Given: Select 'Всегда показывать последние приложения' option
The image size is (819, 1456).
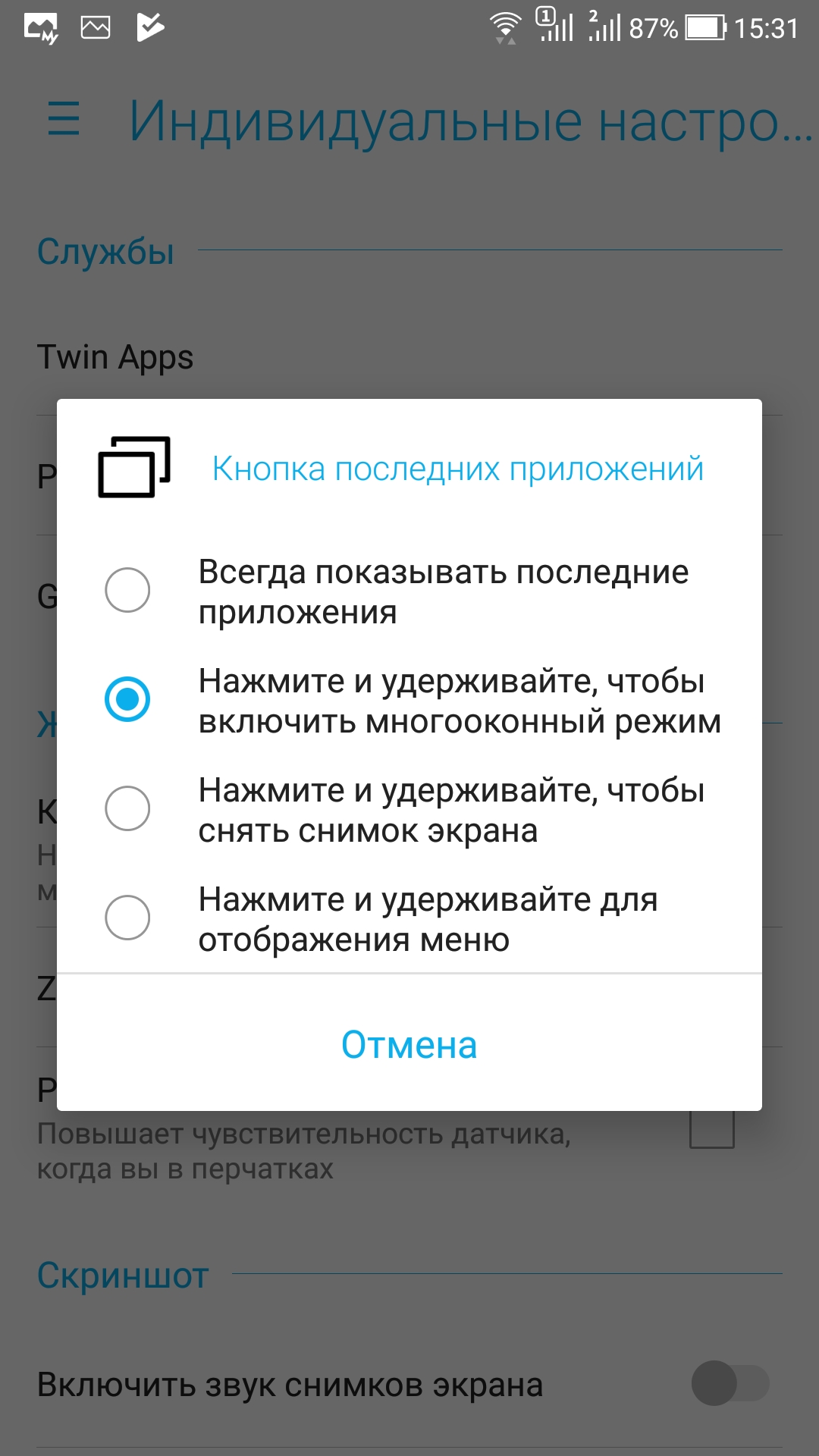Looking at the screenshot, I should pos(127,590).
